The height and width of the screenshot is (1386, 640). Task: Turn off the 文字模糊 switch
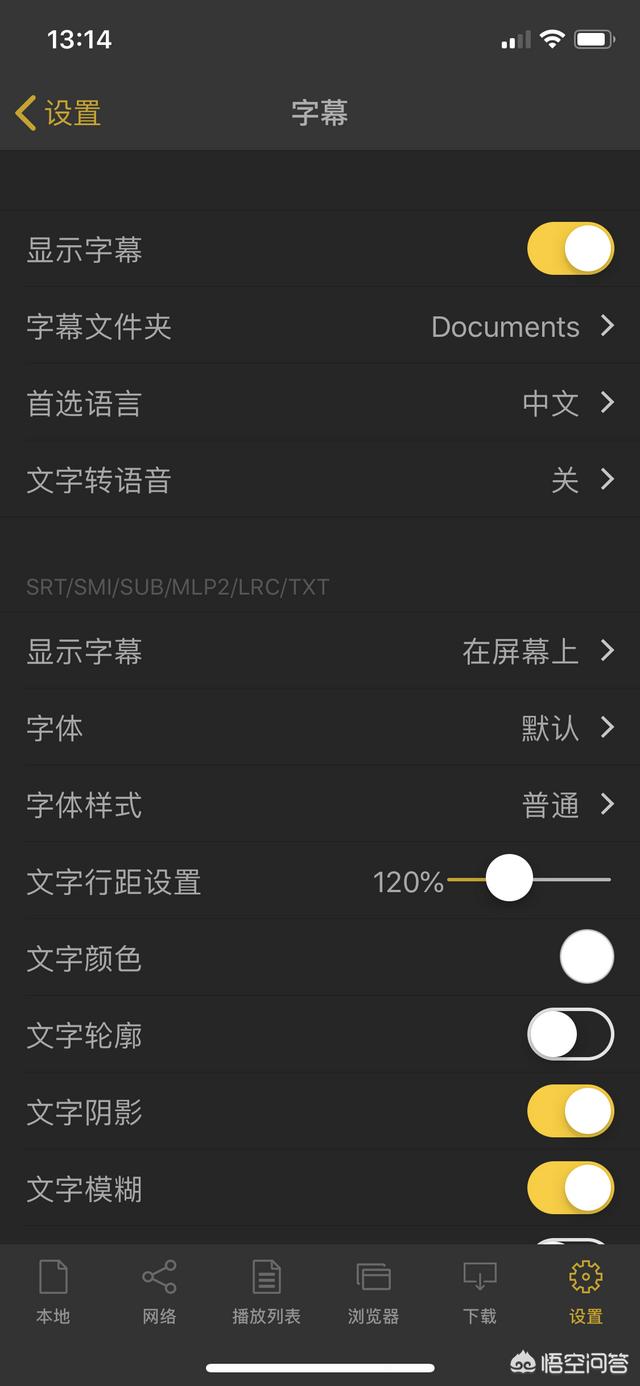pos(570,1188)
